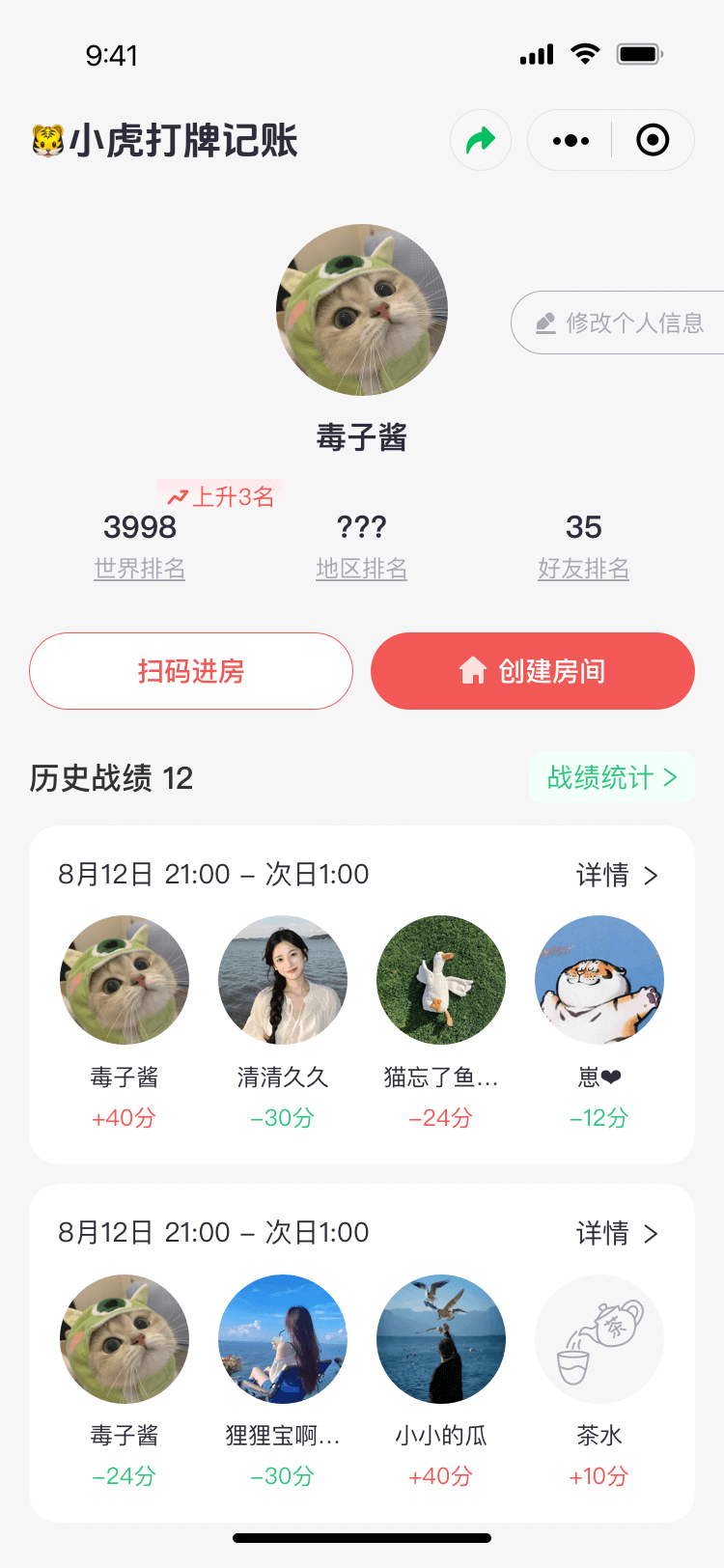724x1568 pixels.
Task: Open 战绩统计 statistics
Action: [x=611, y=777]
